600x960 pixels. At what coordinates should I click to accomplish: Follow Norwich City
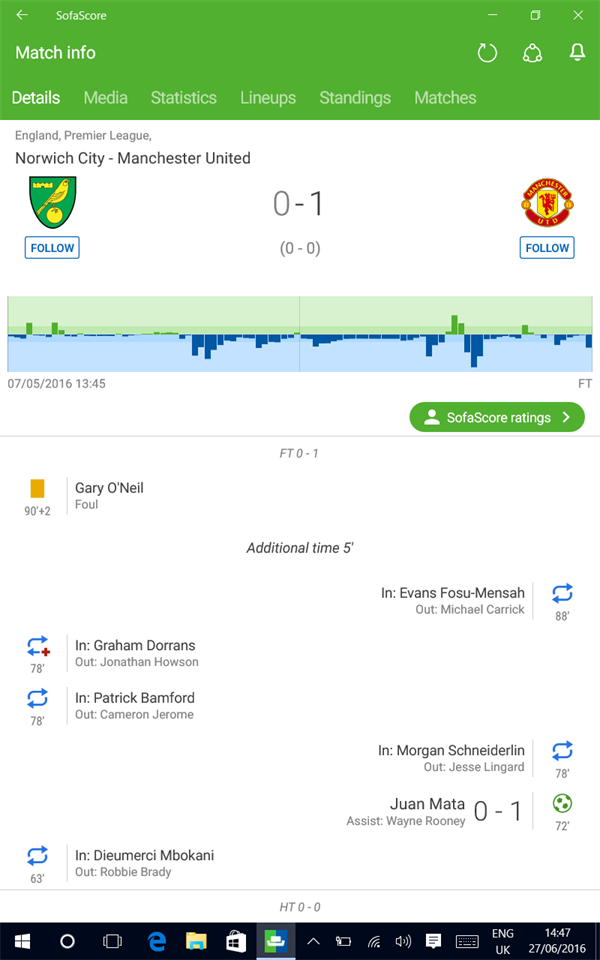click(52, 248)
